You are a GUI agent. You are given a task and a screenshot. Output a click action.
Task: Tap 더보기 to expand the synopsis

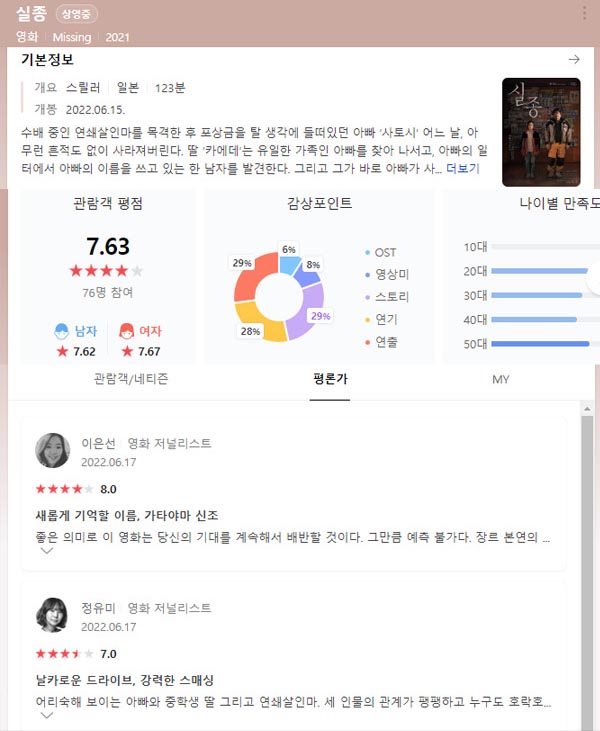463,168
